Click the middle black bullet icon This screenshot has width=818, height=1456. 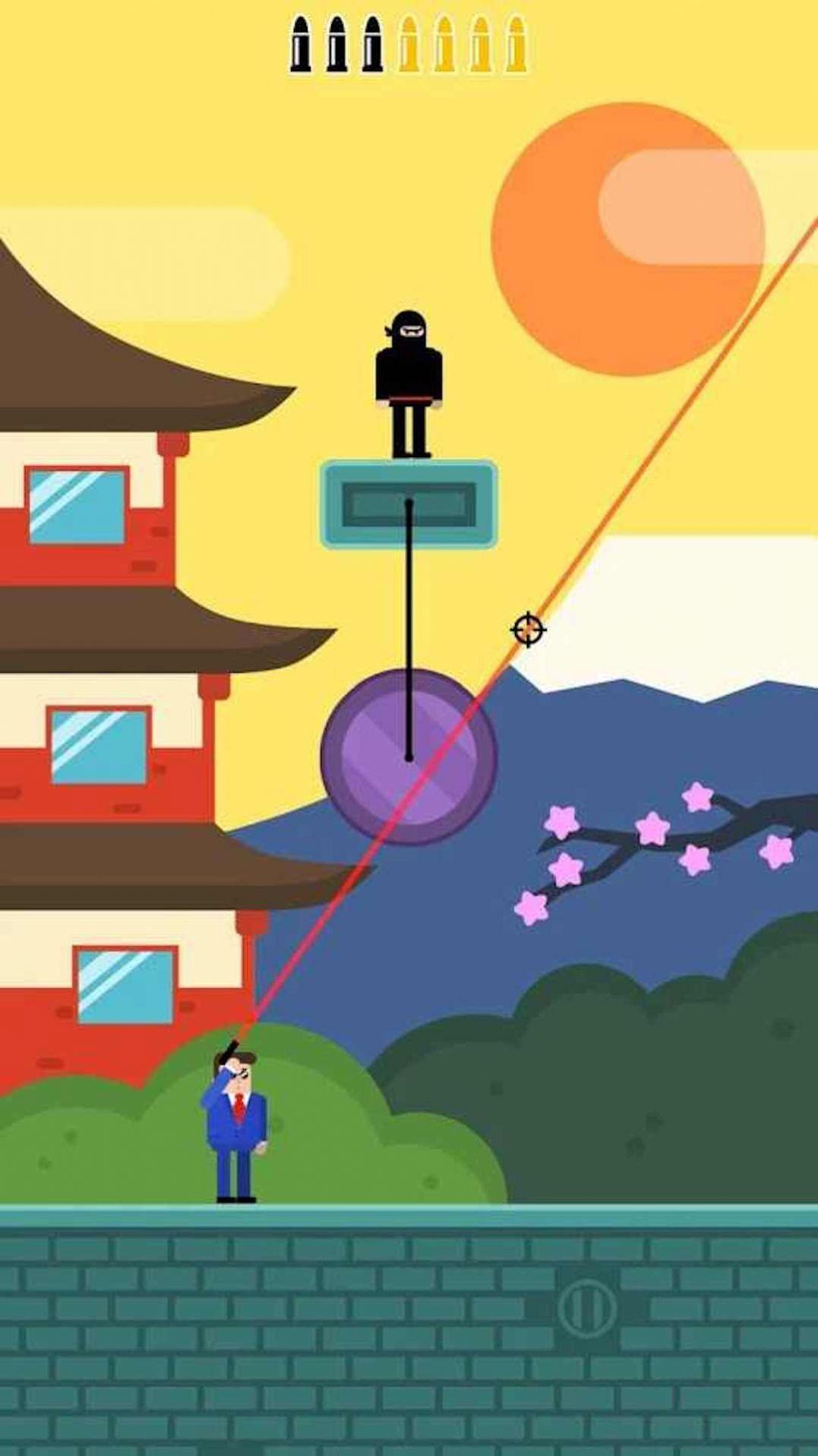pyautogui.click(x=336, y=42)
